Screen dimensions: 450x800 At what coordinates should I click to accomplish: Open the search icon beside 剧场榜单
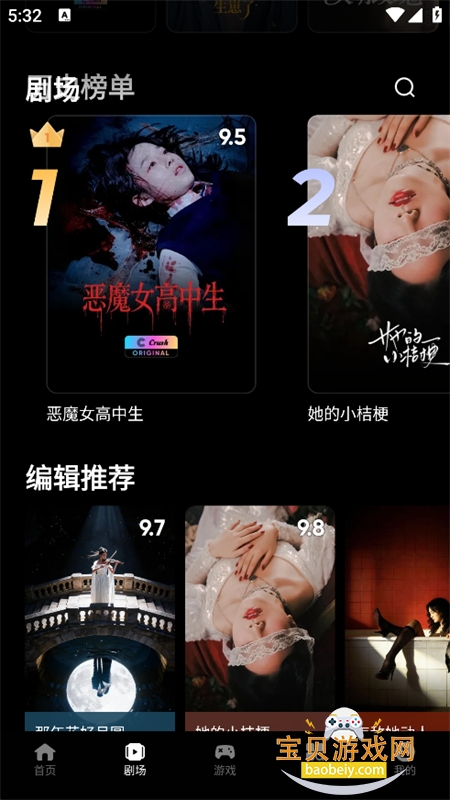pyautogui.click(x=405, y=87)
